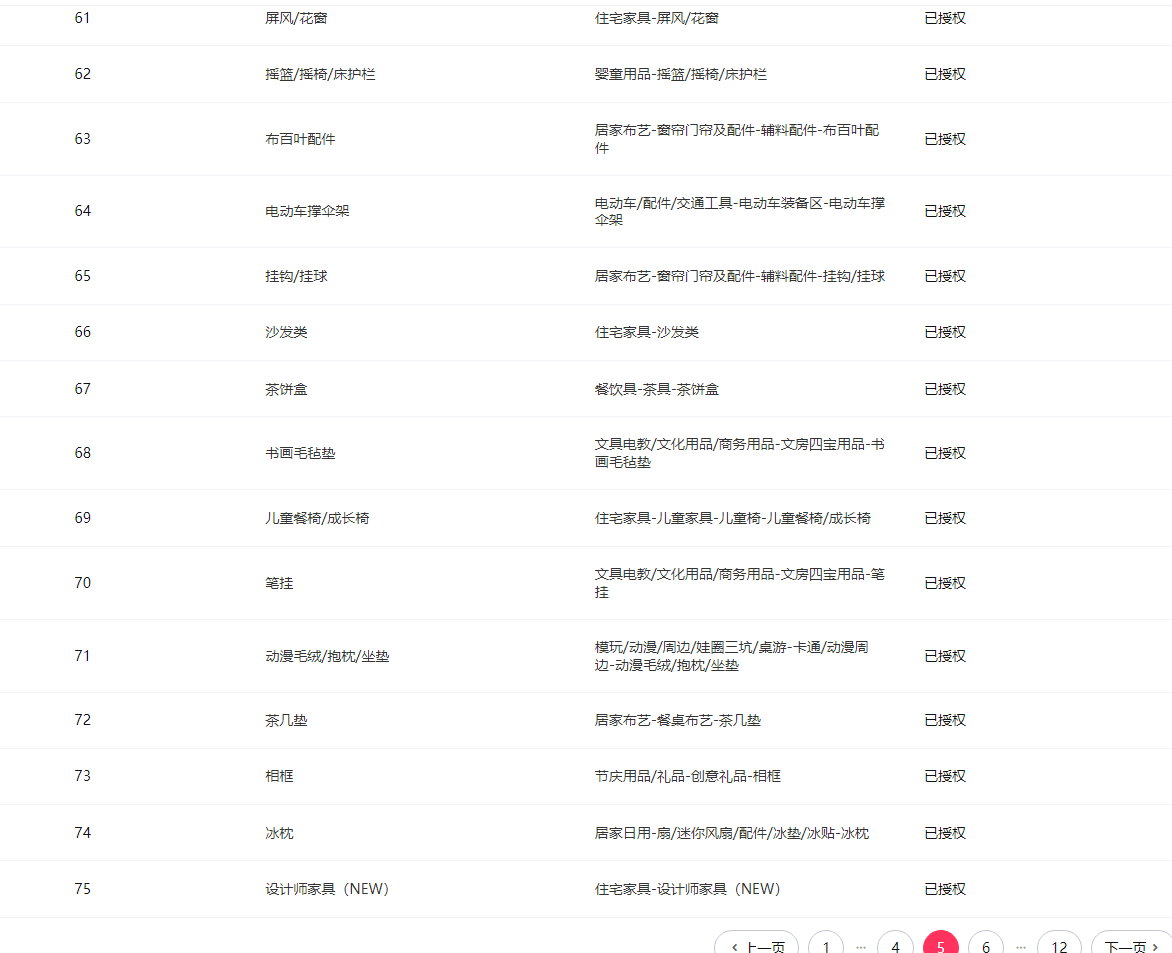This screenshot has height=953, width=1172.
Task: Go to previous page 上一页
Action: click(x=757, y=946)
